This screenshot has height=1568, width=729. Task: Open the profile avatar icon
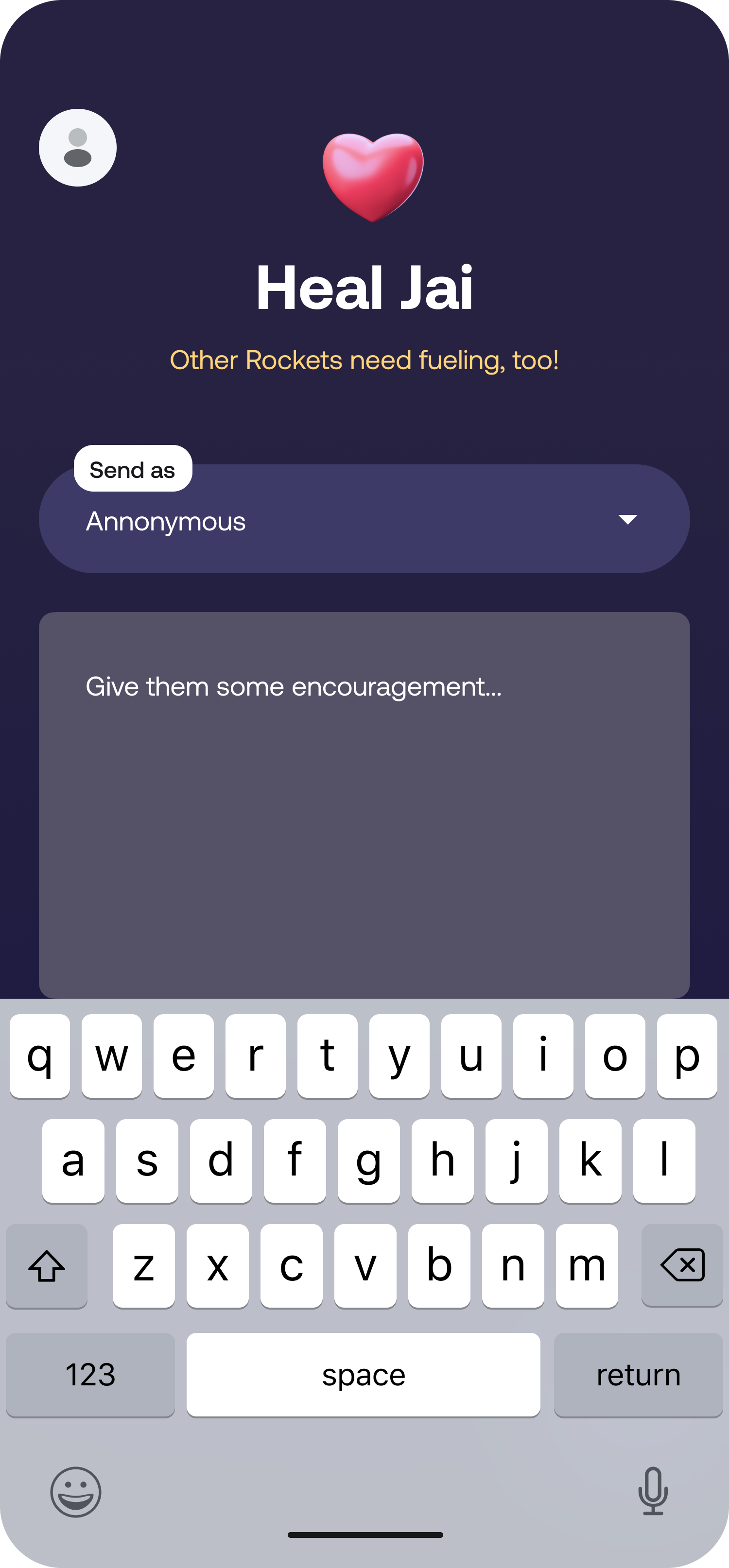[x=77, y=148]
